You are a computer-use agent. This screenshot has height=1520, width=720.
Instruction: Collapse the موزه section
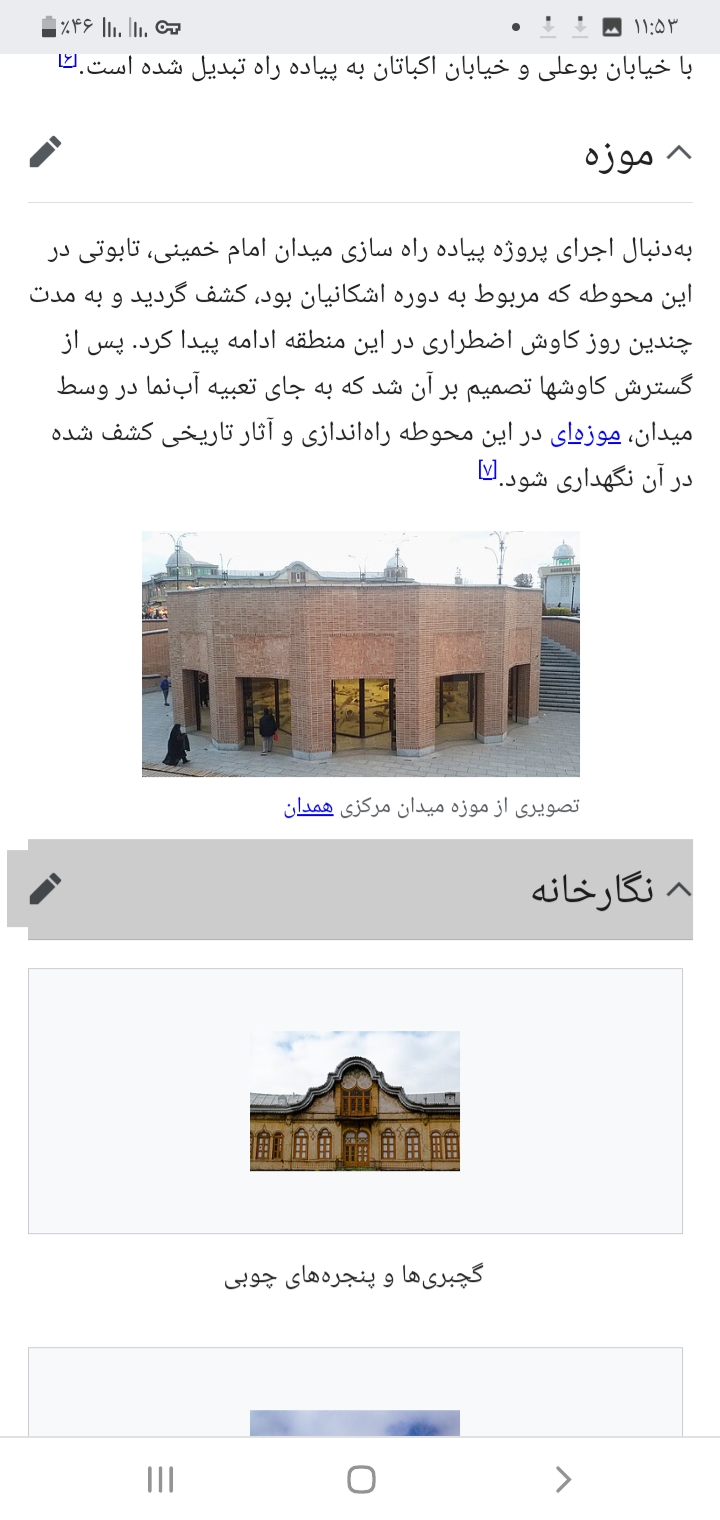coord(681,152)
